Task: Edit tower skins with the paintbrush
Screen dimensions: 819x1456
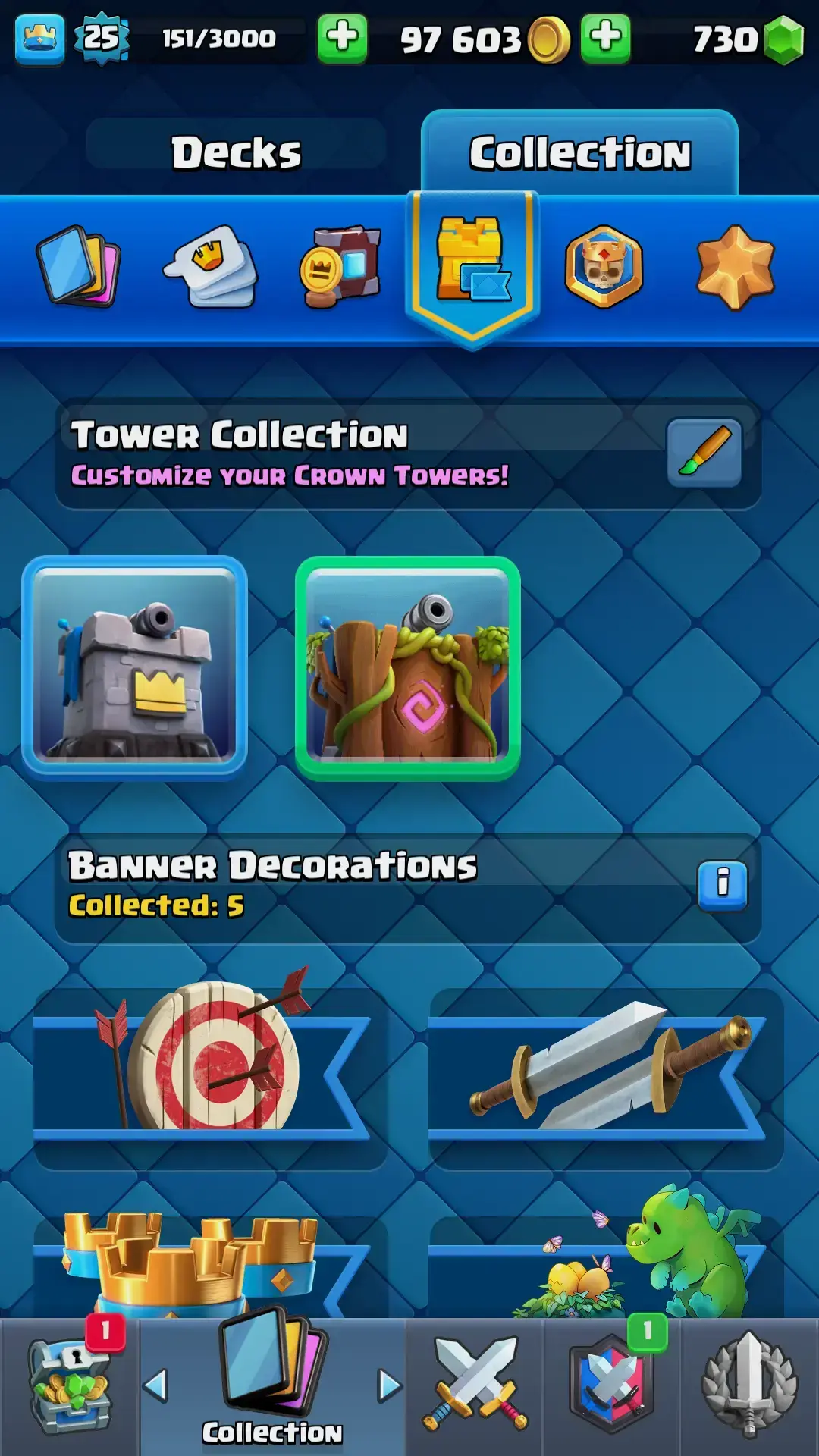Action: (704, 453)
